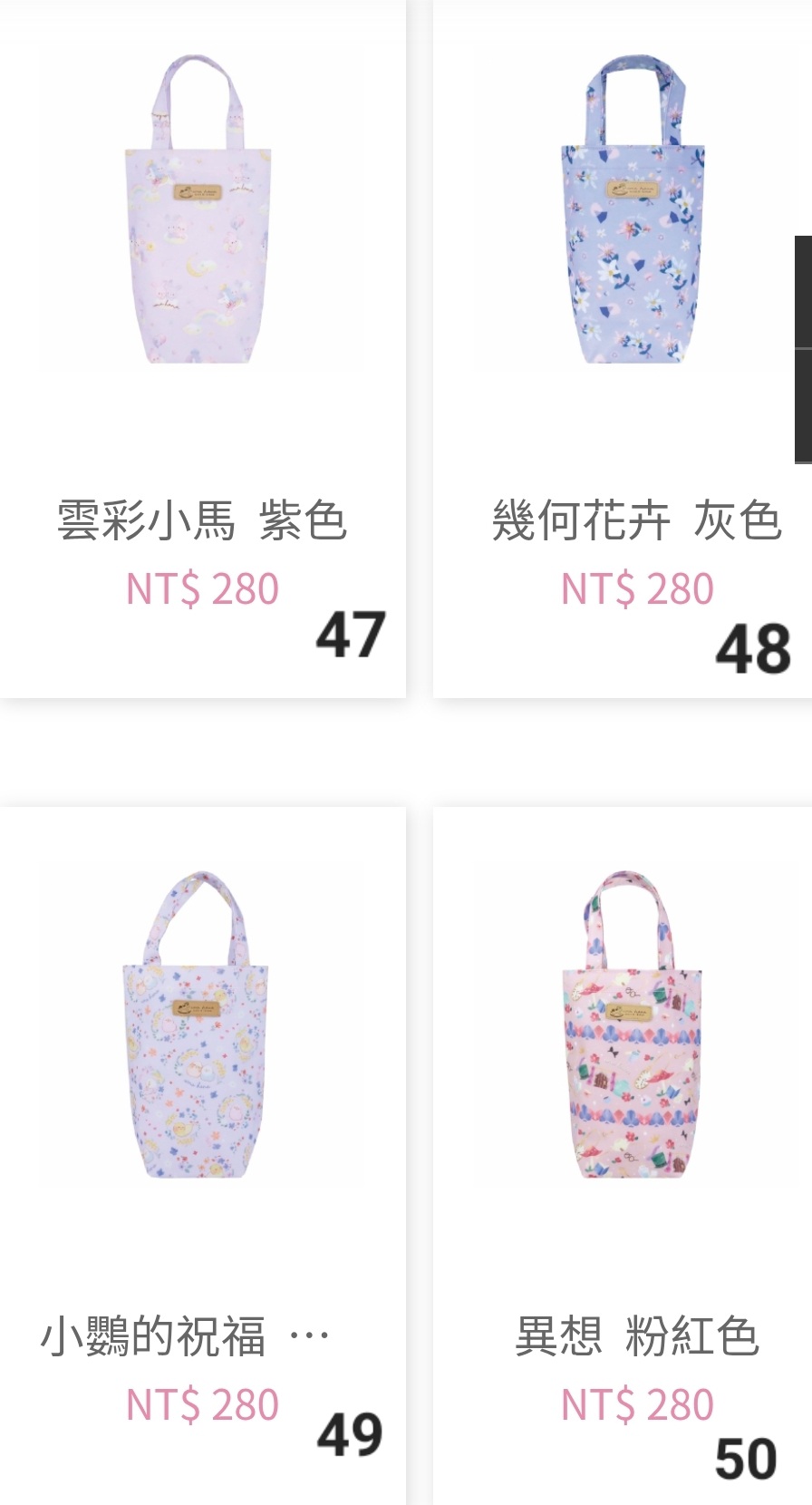Open the 雲彩小馬 紫色 bag product
Viewport: 812px width, 1505px height.
click(202, 349)
